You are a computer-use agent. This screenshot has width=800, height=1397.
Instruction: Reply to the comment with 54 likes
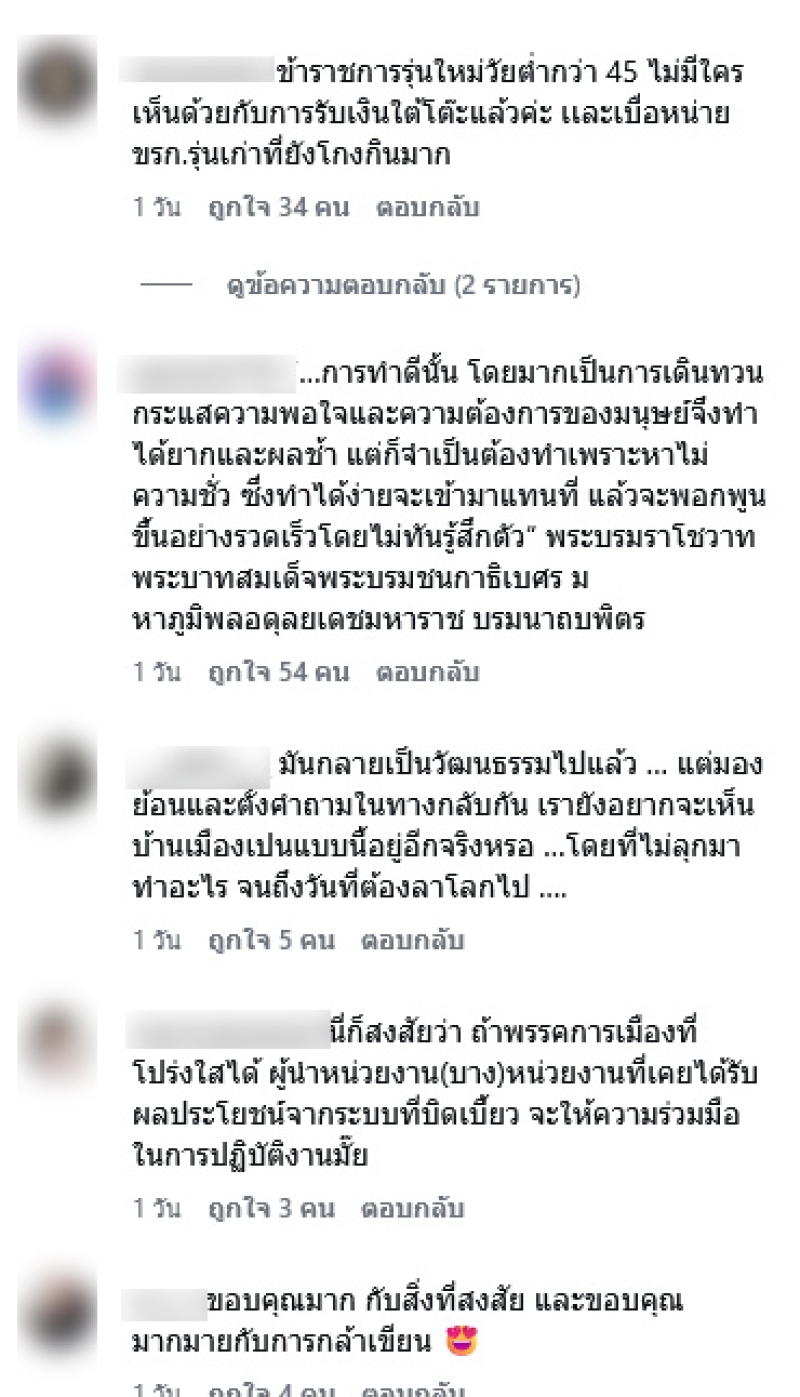click(x=427, y=673)
